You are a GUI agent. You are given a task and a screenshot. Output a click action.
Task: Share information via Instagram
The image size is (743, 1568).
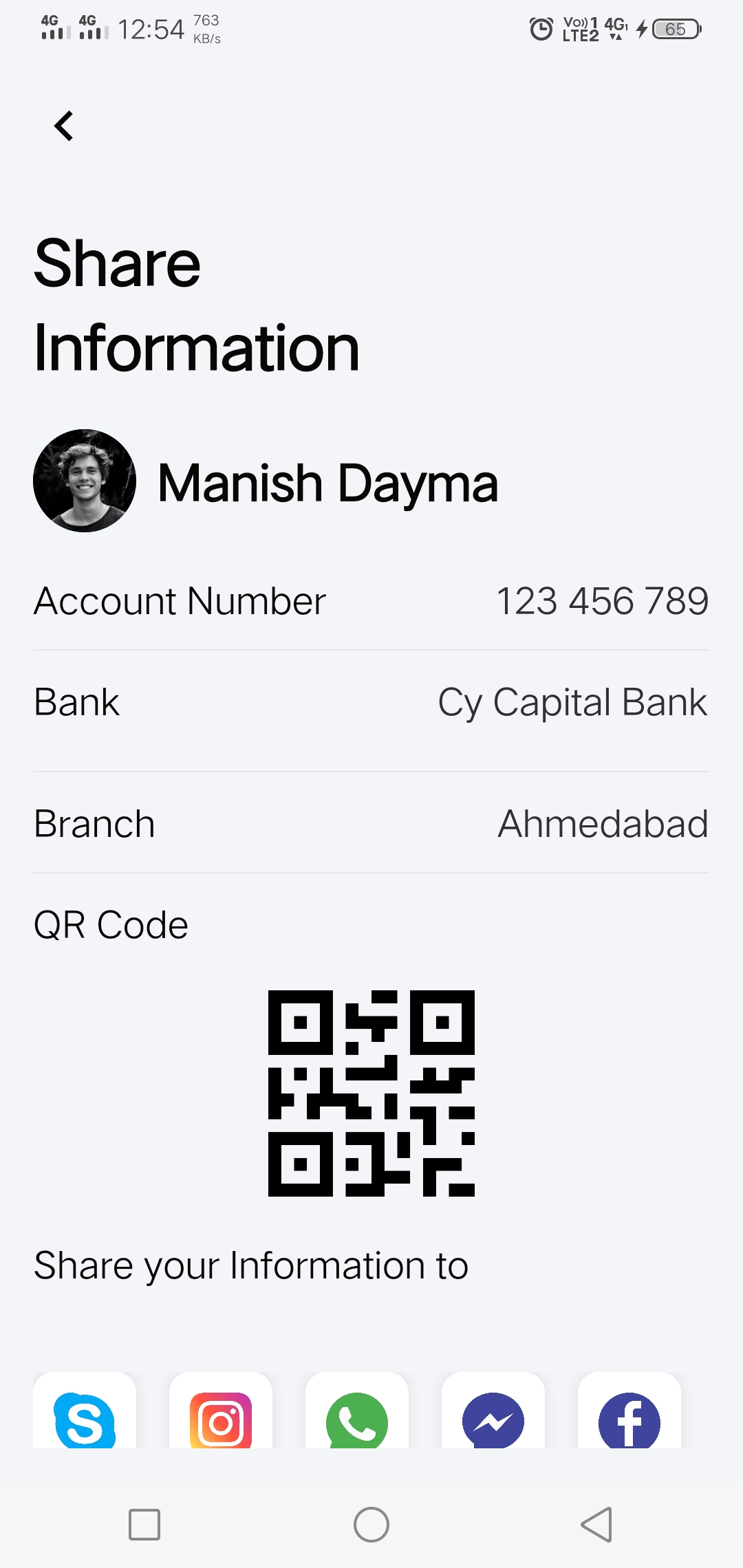point(221,1418)
